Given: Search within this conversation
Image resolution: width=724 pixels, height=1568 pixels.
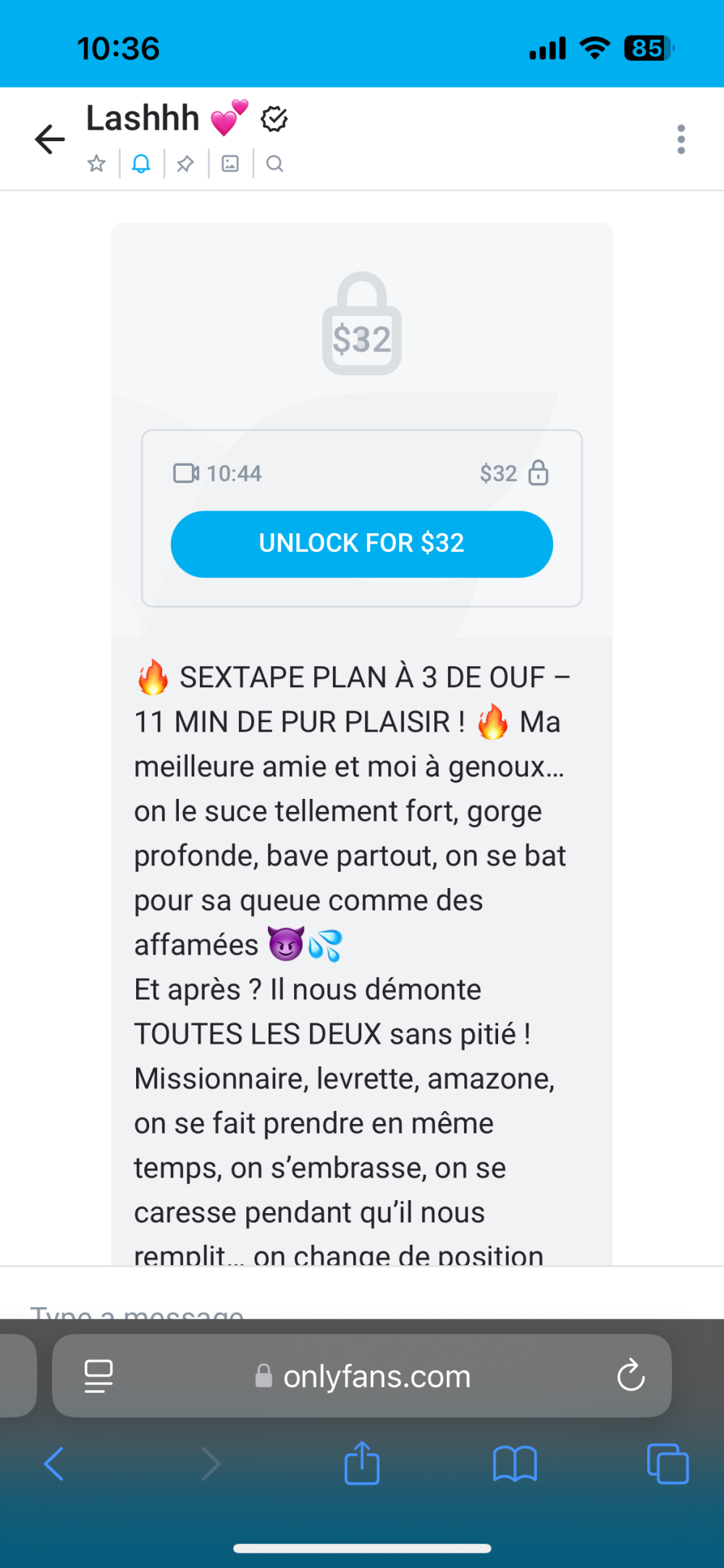Looking at the screenshot, I should 274,164.
